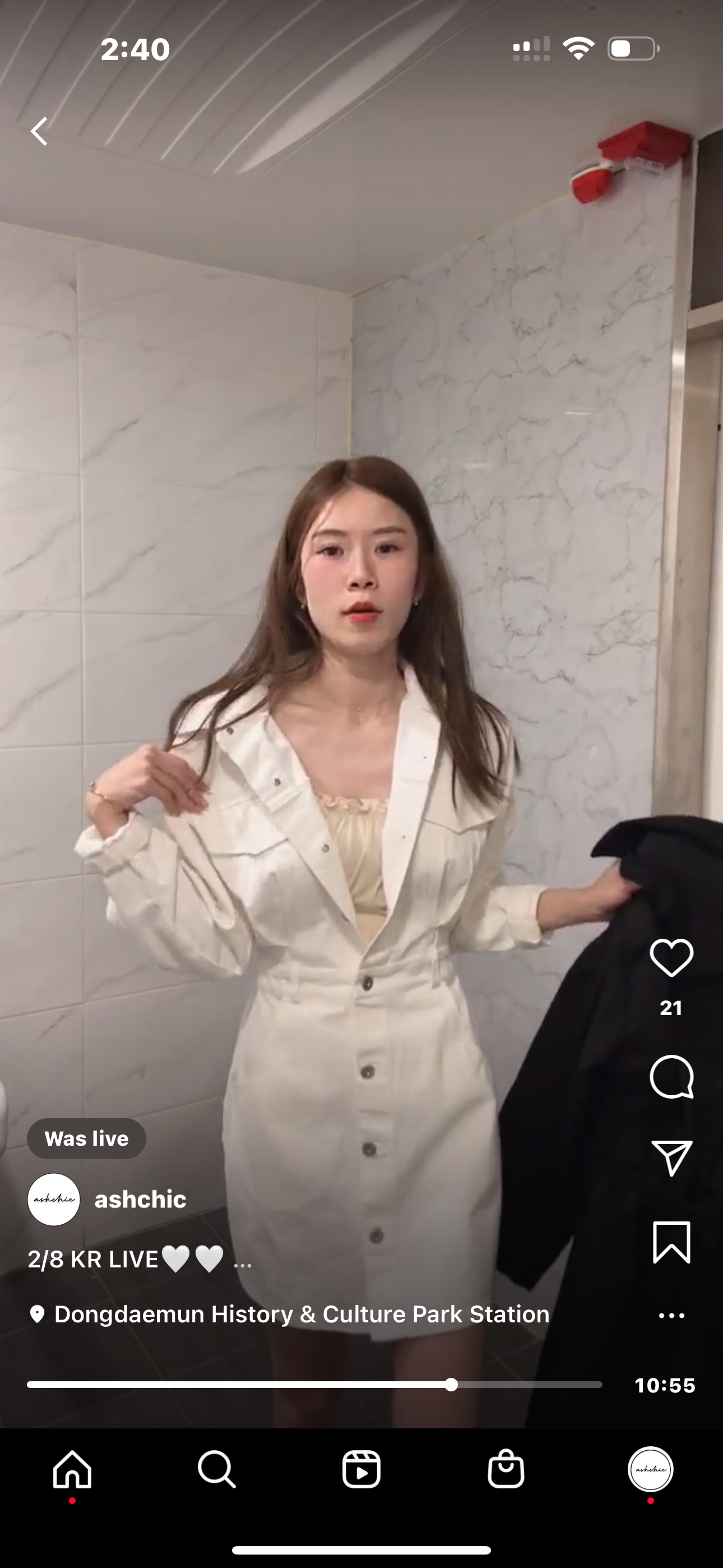
Task: Open the three-dot more options menu
Action: [671, 1316]
